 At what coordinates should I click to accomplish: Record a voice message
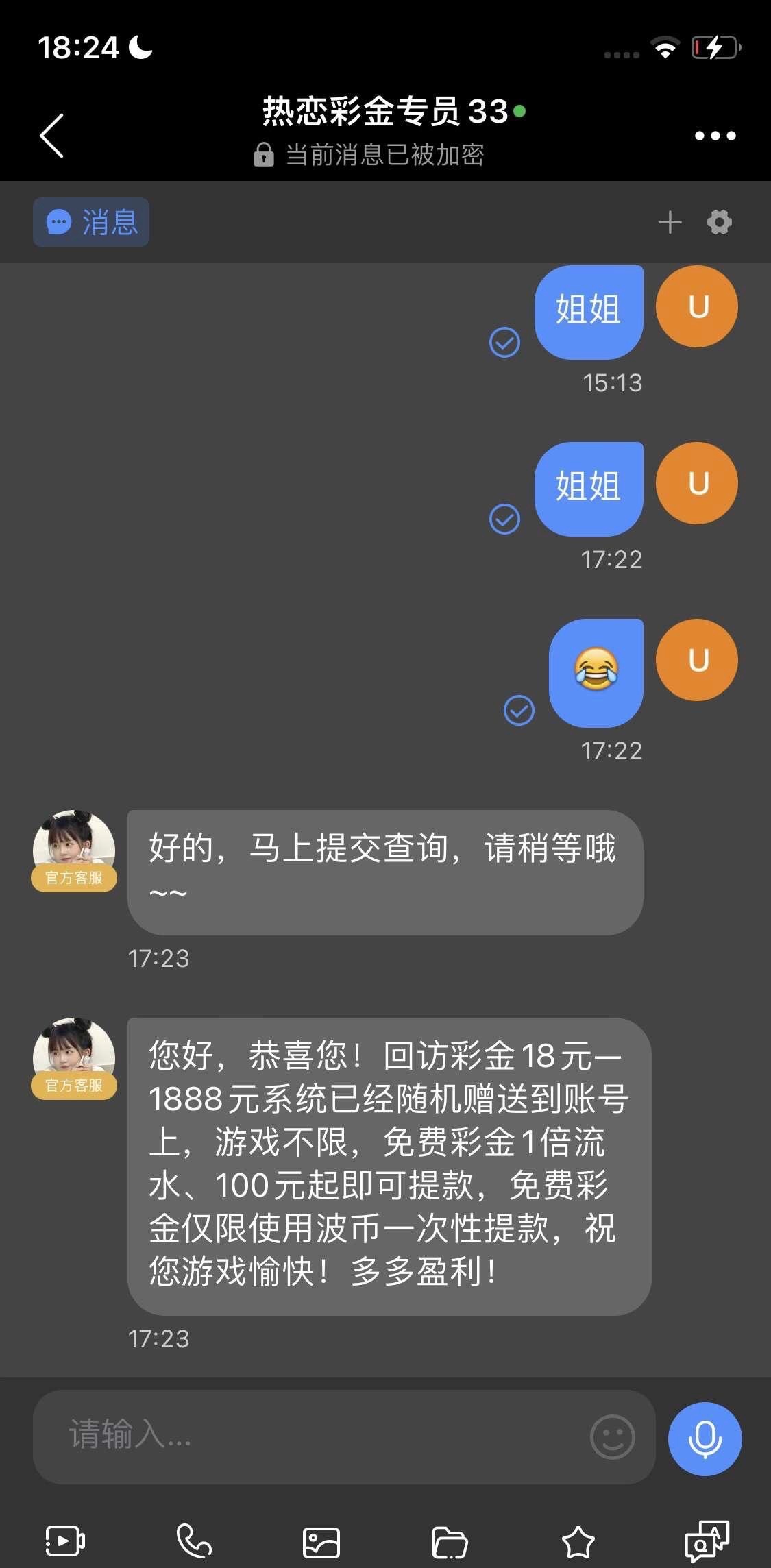click(x=705, y=1438)
